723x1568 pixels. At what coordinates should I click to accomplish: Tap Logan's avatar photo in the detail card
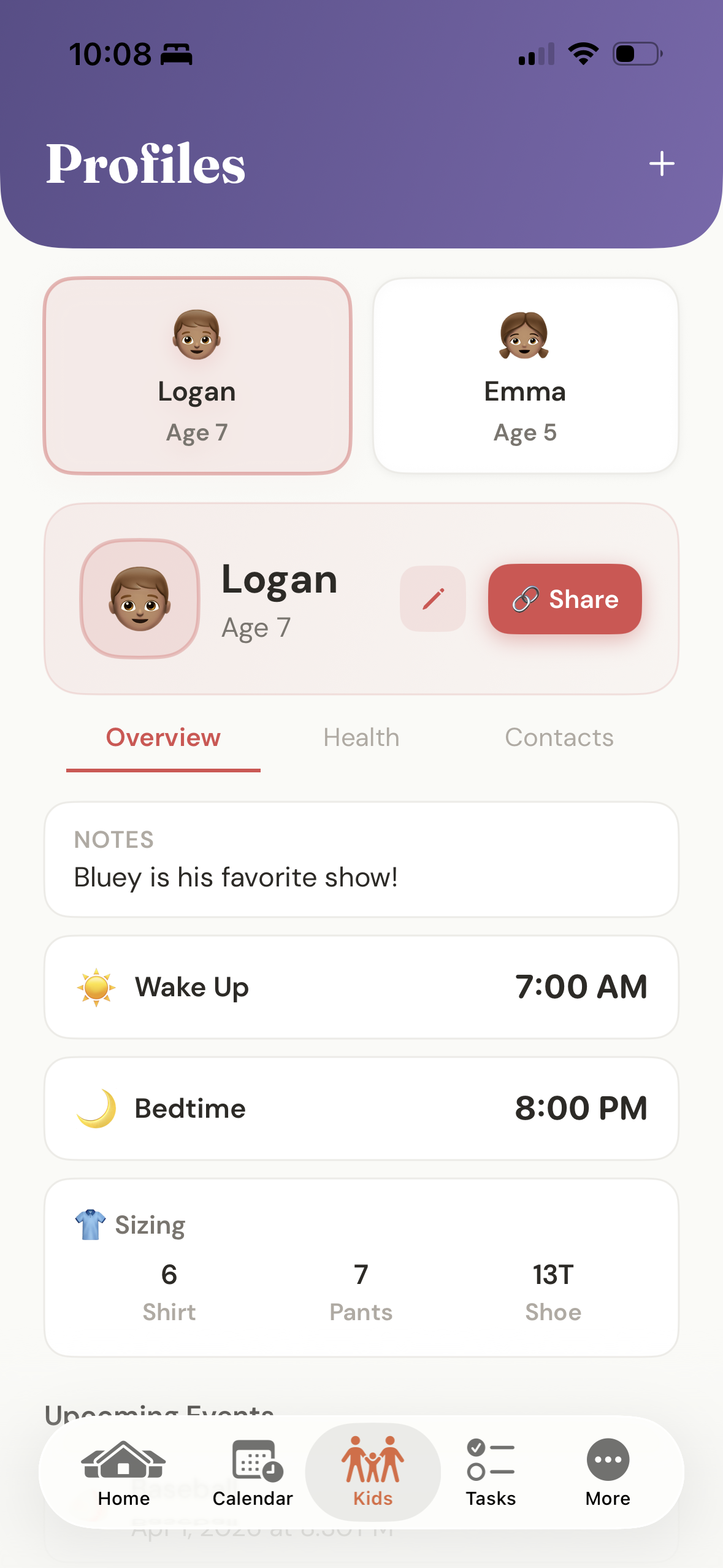tap(139, 599)
